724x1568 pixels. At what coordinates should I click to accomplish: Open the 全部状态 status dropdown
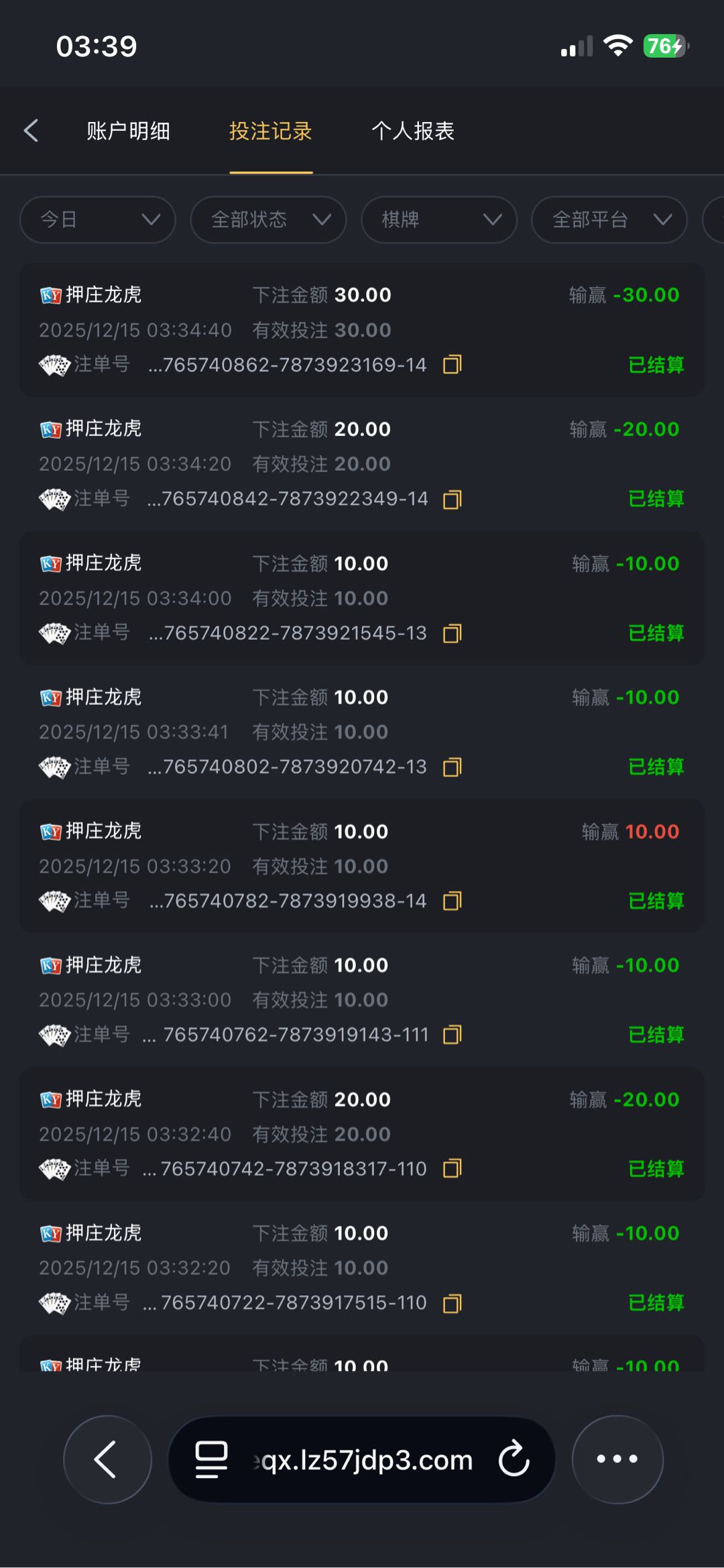(269, 219)
